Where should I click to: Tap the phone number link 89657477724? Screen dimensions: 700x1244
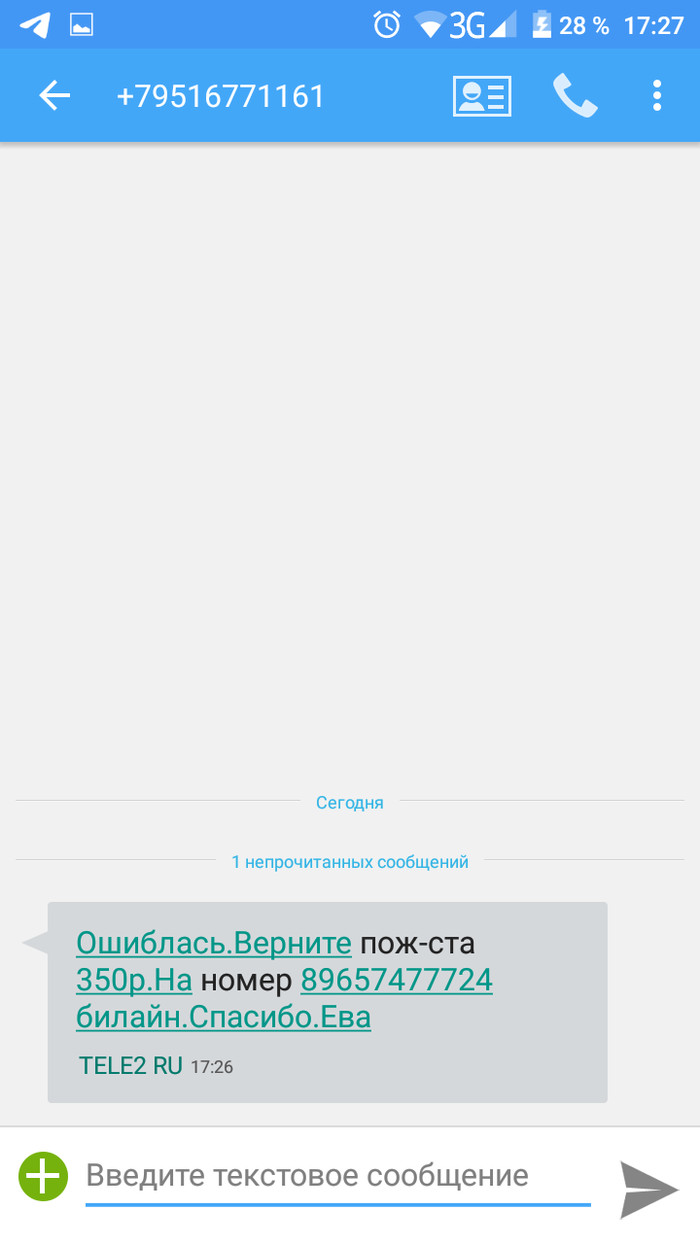pyautogui.click(x=396, y=980)
